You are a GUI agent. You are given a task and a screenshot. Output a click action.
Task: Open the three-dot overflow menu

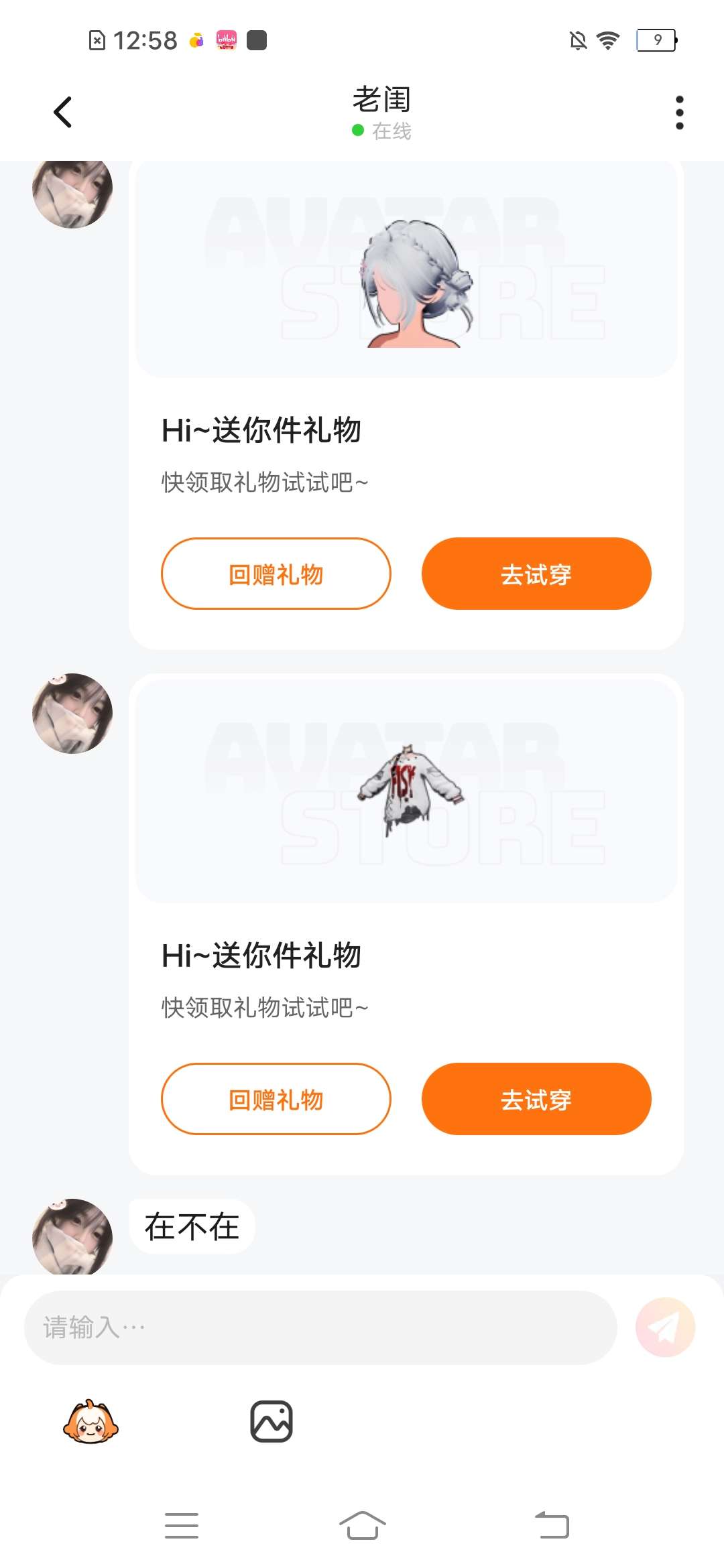(679, 112)
